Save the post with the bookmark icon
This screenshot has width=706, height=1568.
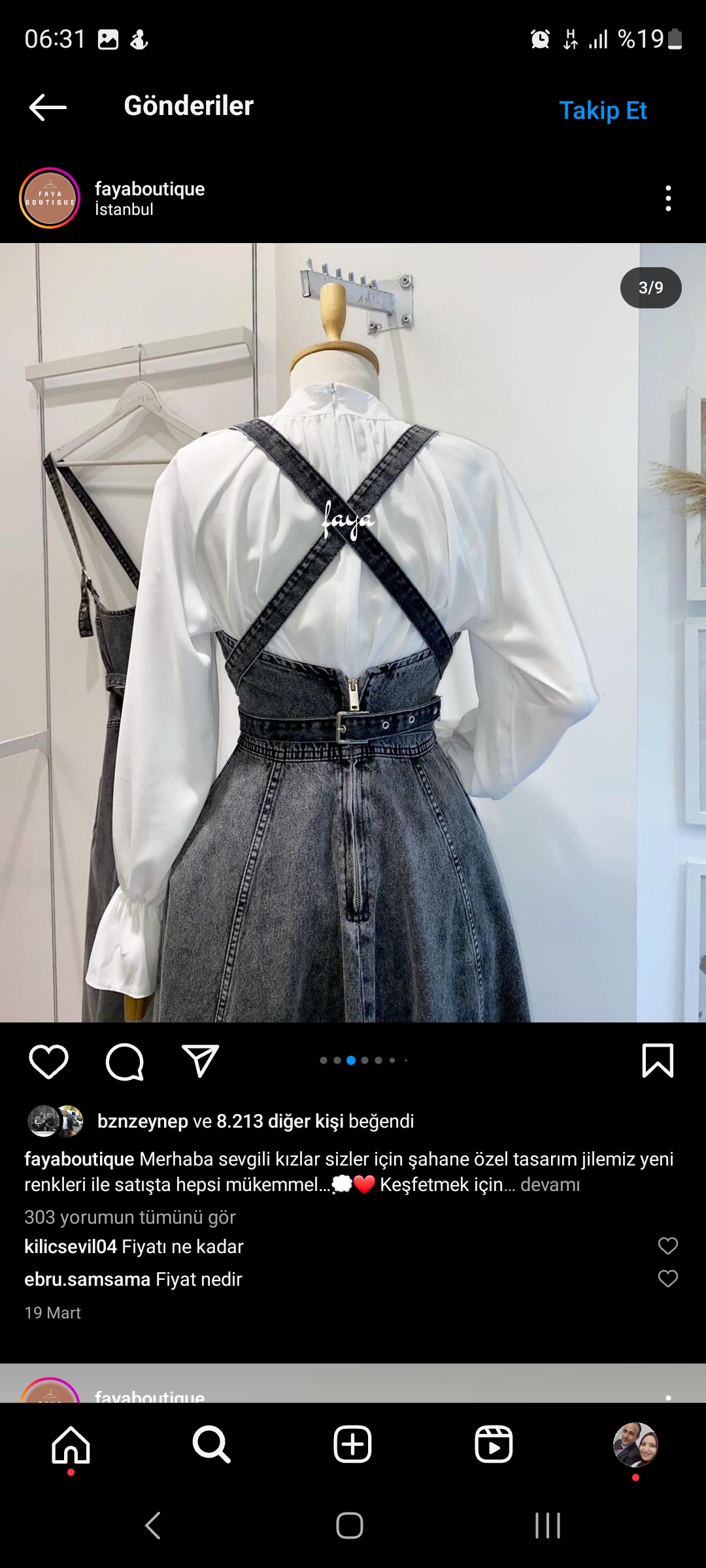(x=658, y=1060)
